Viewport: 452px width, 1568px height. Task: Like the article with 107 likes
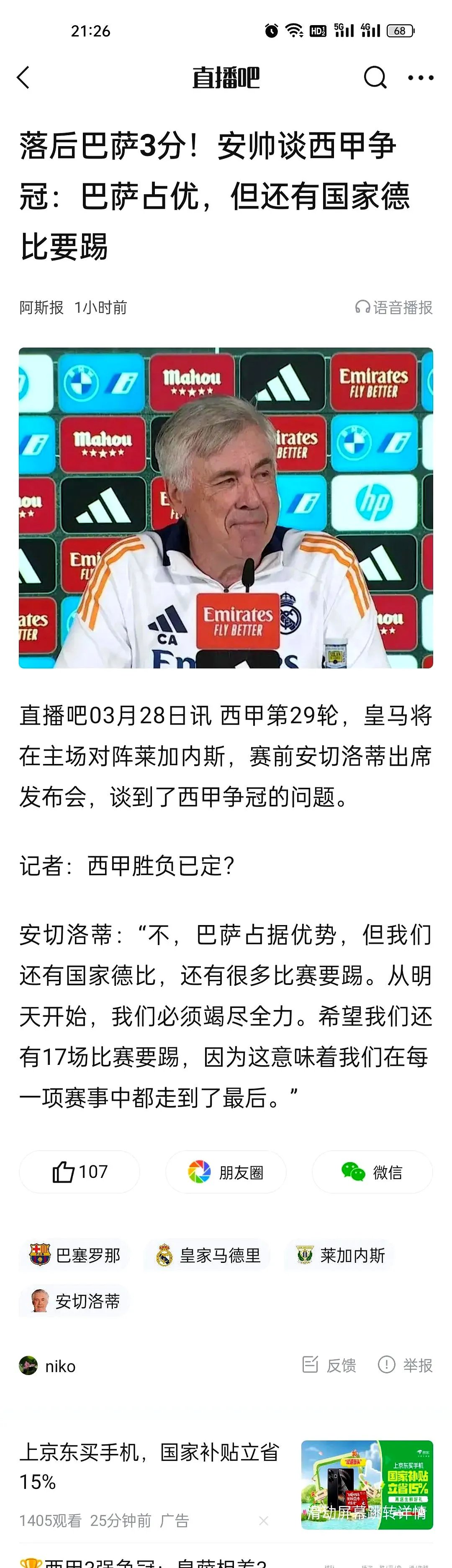point(80,1172)
